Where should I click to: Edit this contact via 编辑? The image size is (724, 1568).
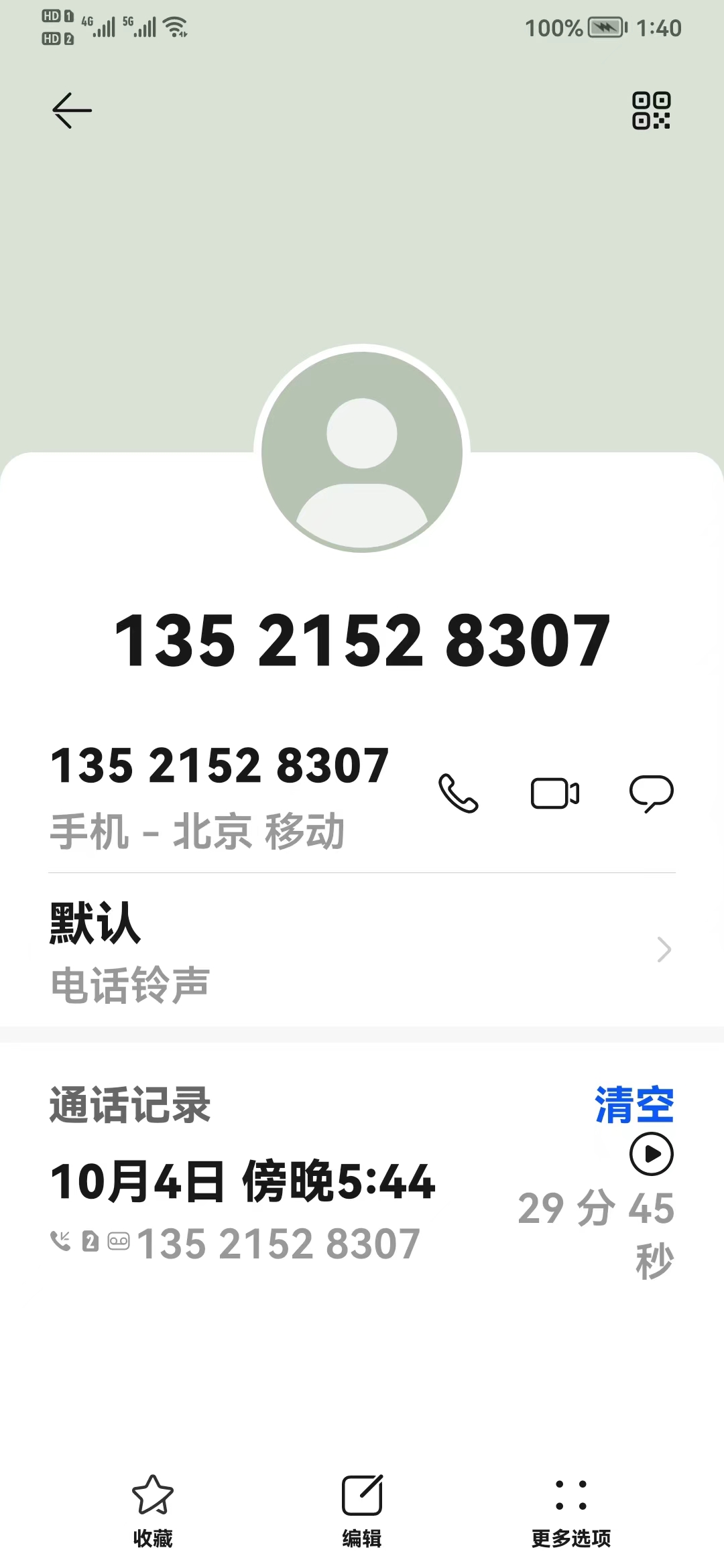tap(362, 1509)
